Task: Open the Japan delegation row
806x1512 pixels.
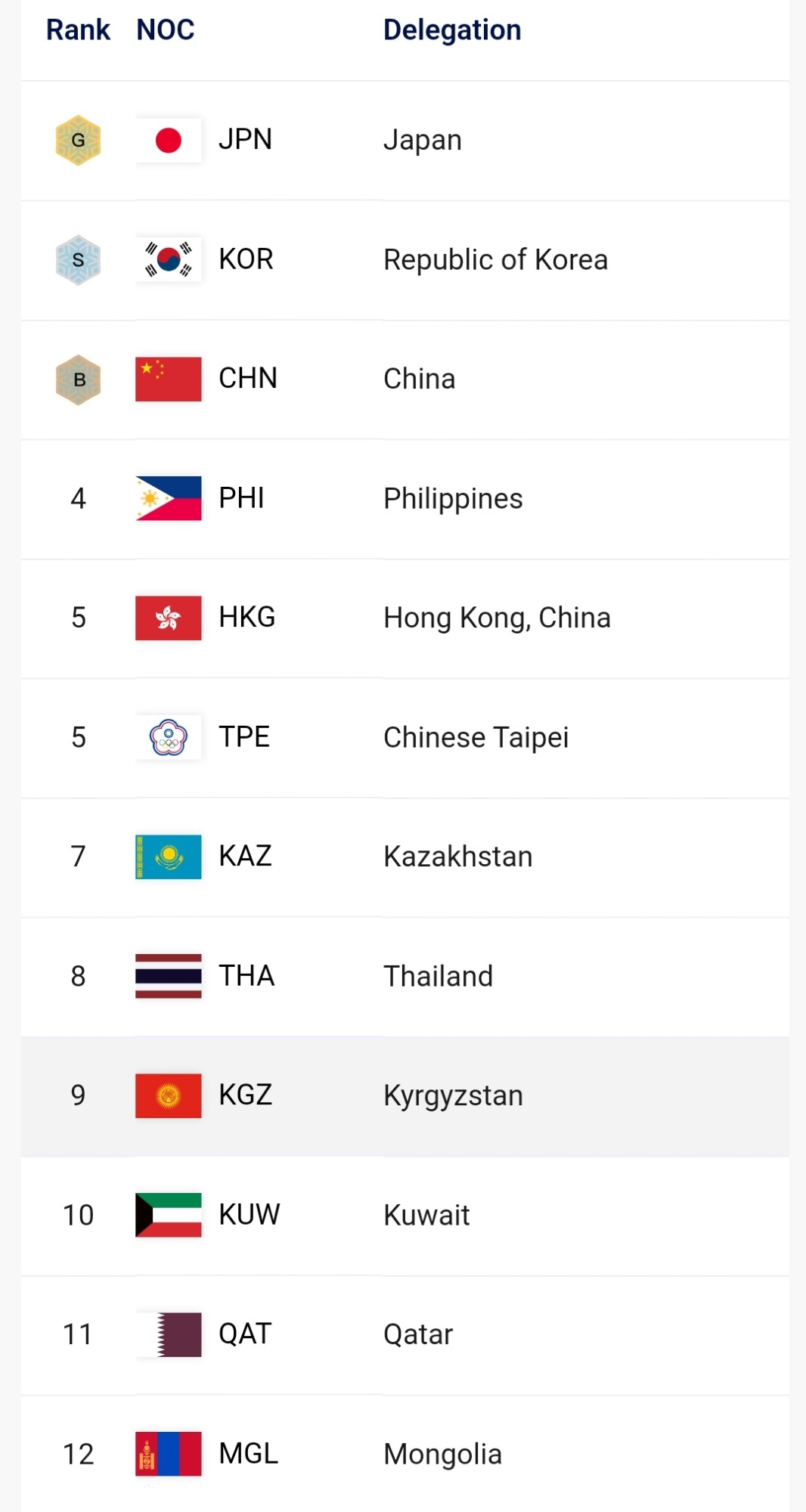Action: click(x=422, y=141)
